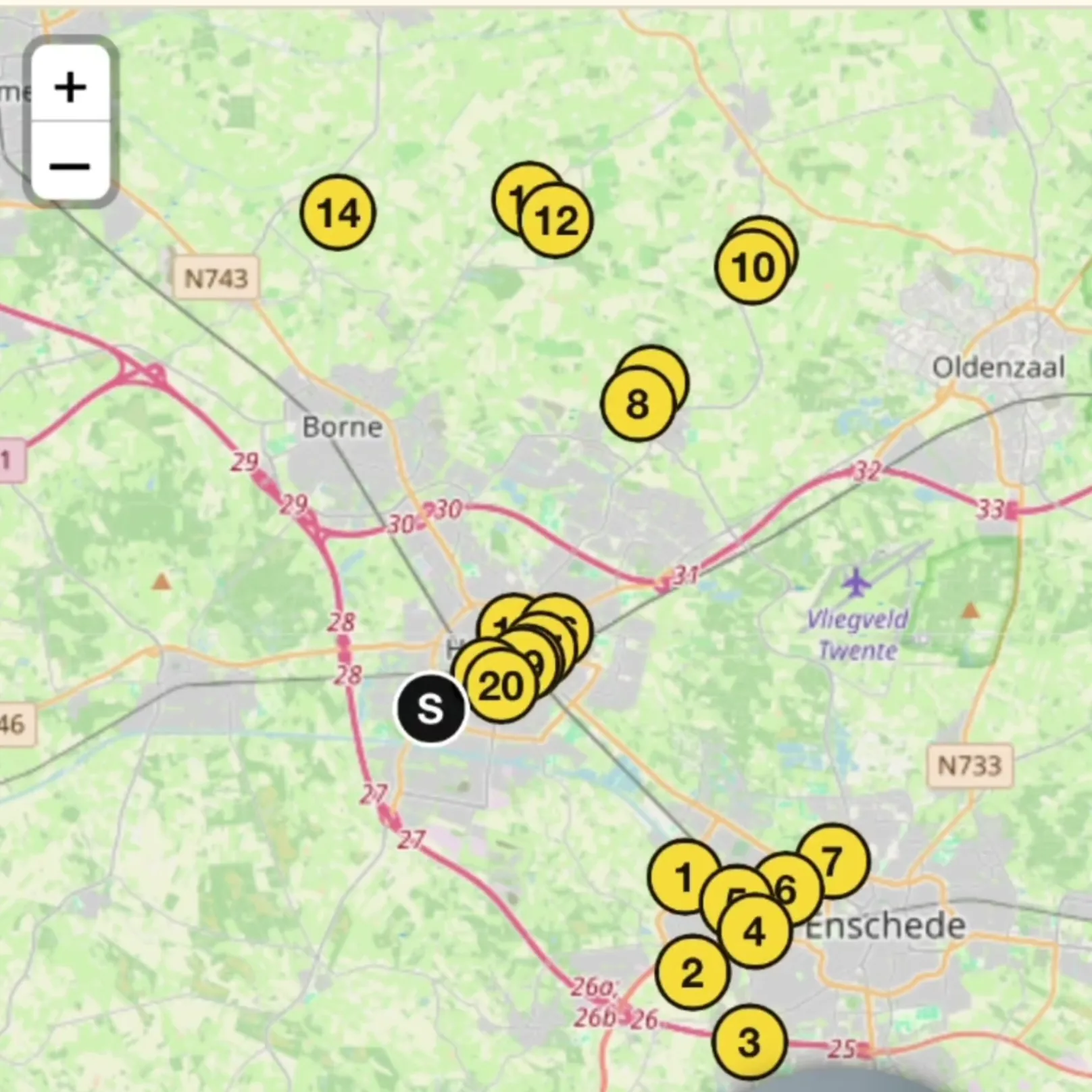Select marker 8 on the map

[638, 404]
